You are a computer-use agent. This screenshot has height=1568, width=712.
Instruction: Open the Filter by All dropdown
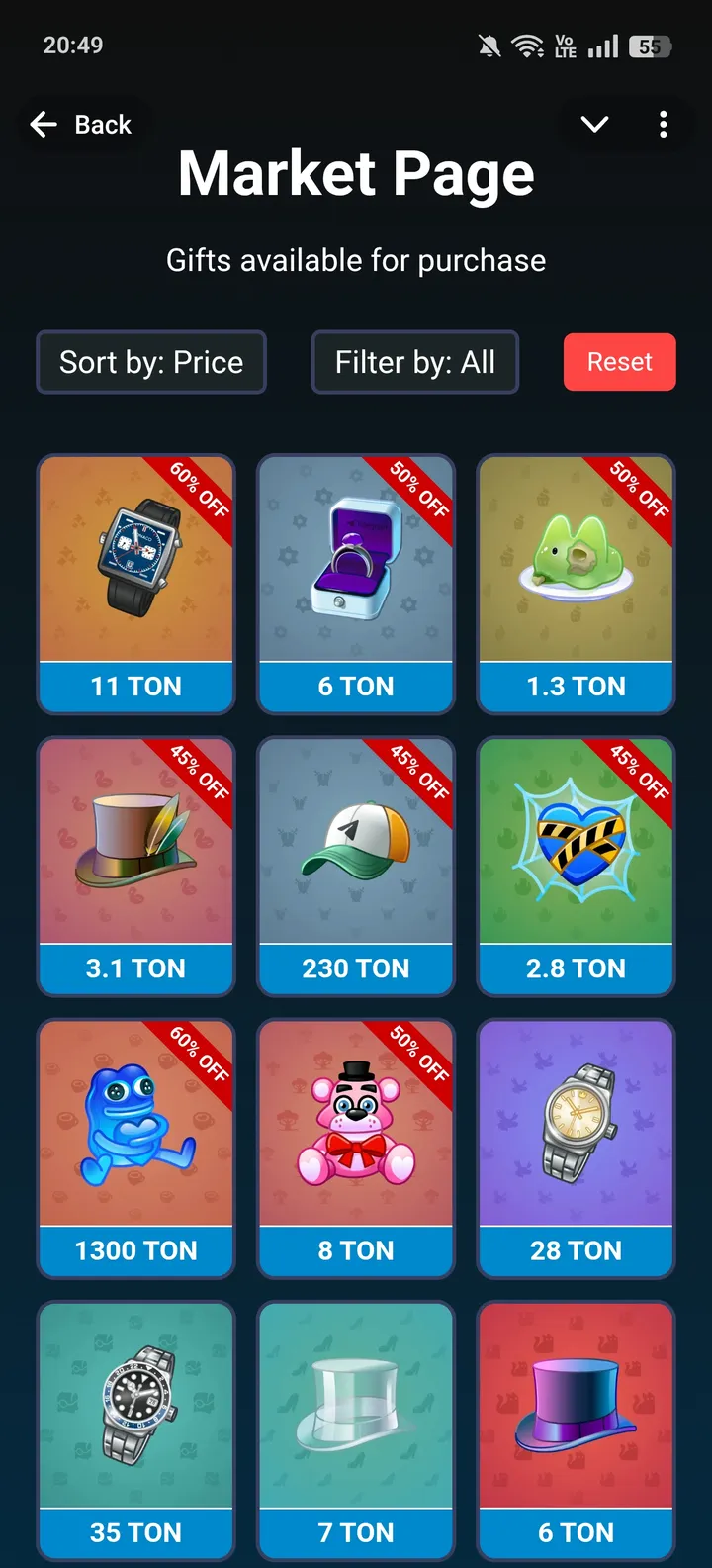click(414, 362)
